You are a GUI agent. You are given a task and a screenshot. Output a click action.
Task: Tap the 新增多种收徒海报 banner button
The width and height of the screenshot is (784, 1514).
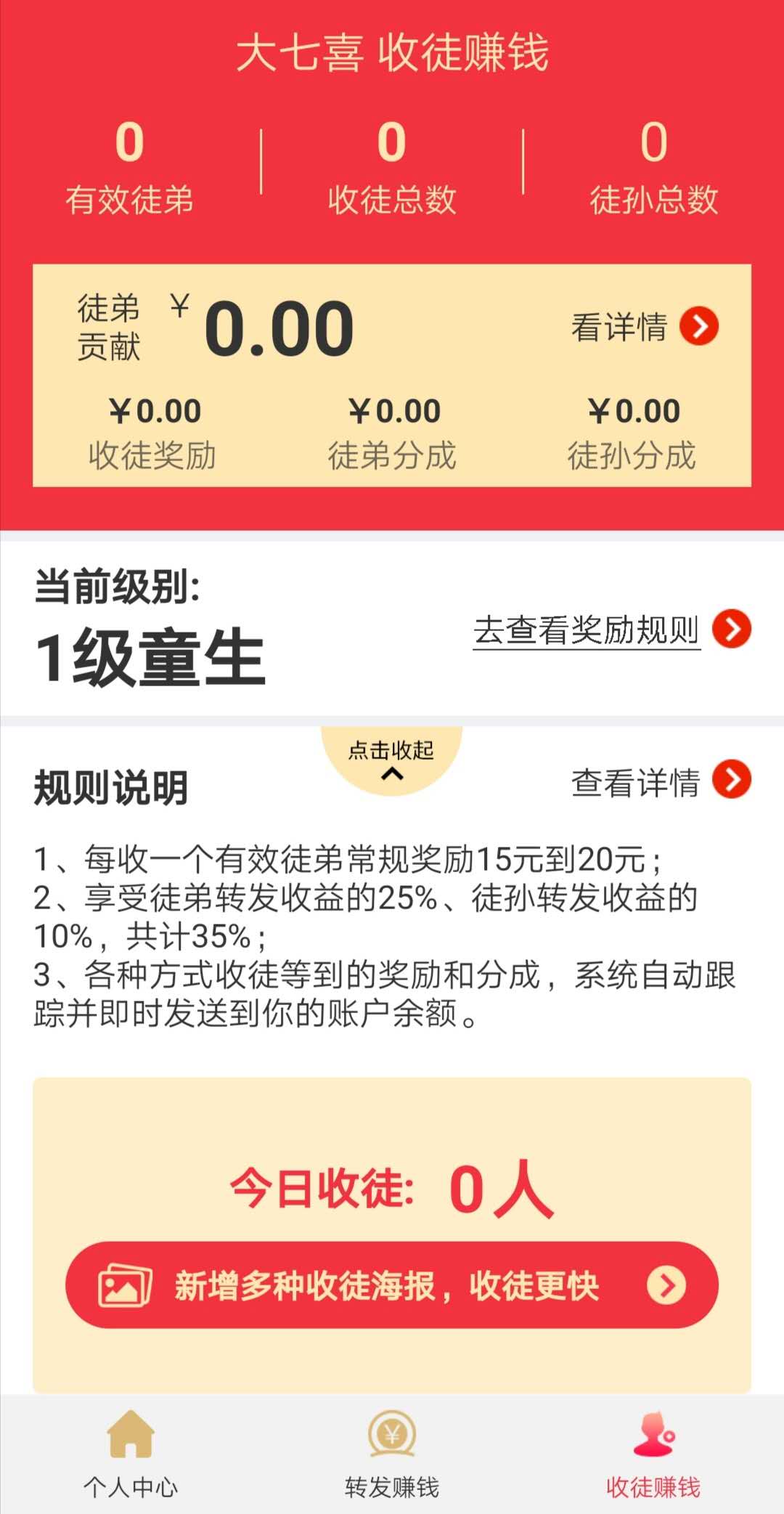[392, 1285]
